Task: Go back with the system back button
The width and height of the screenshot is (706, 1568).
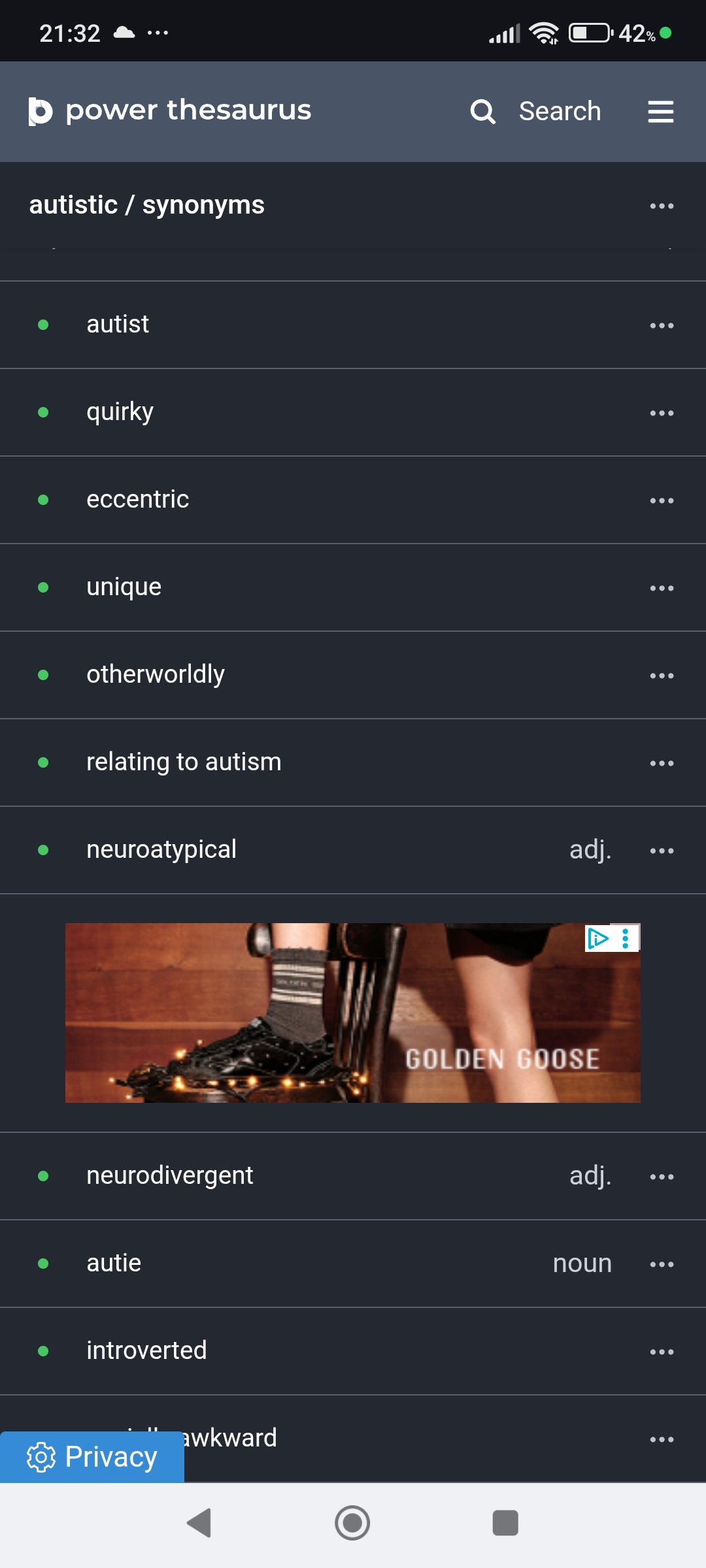Action: coord(199,1523)
